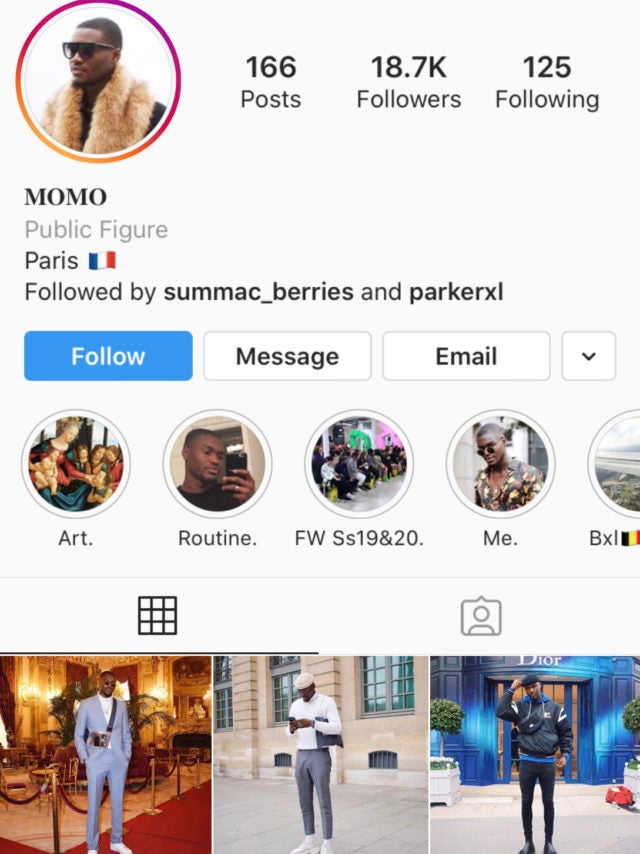Tap the Email button
This screenshot has width=640, height=854.
tap(466, 356)
